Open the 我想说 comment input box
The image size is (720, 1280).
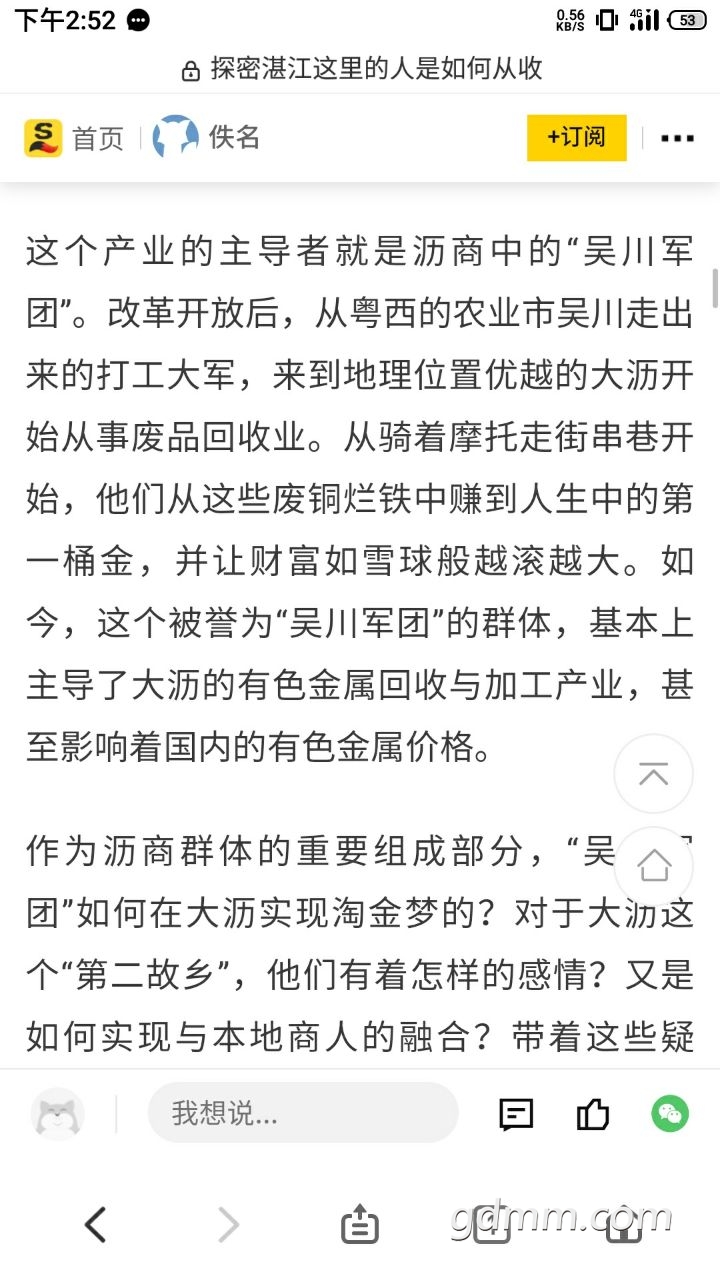pyautogui.click(x=303, y=1113)
